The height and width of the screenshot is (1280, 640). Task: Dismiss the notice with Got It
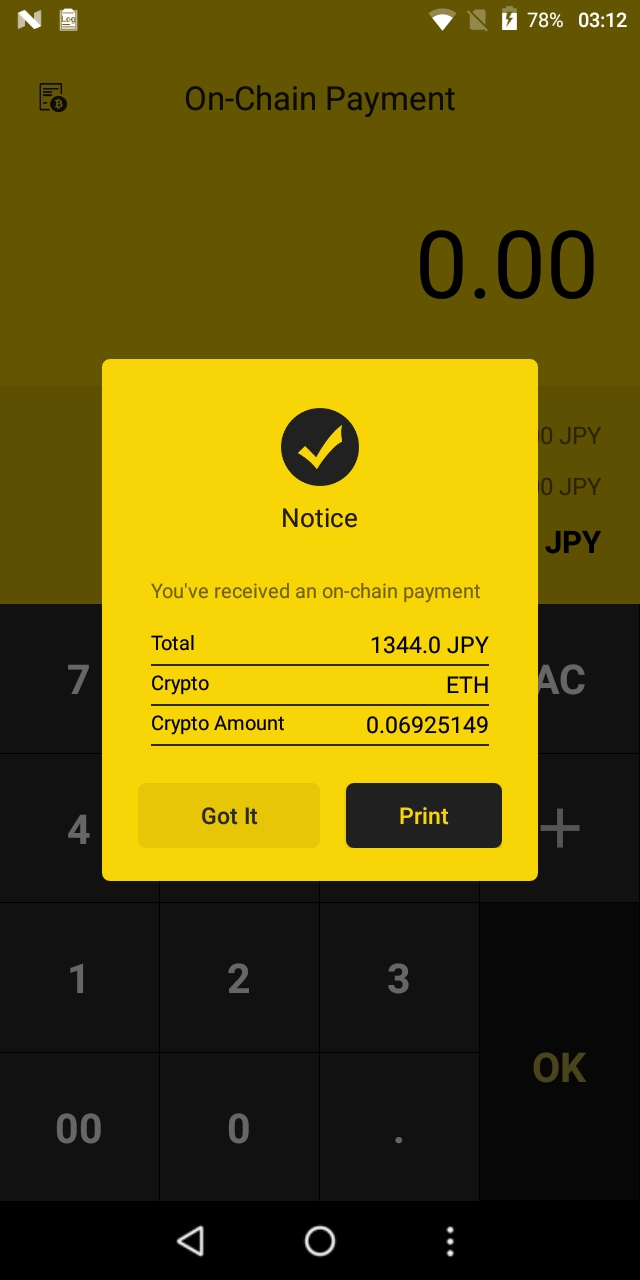pyautogui.click(x=229, y=815)
